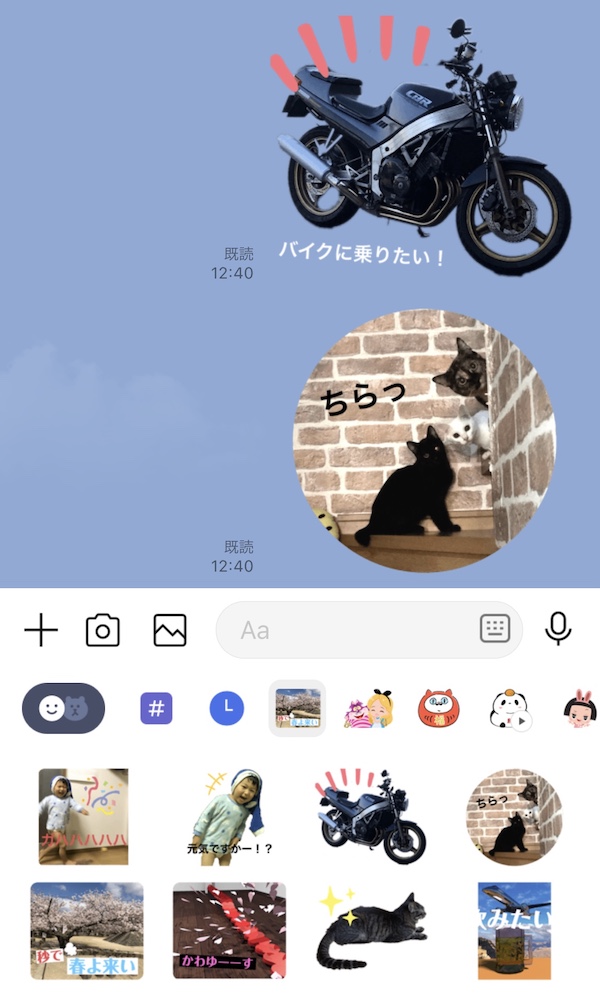Send the motorcycle sticker from the grid
The height and width of the screenshot is (1003, 600).
click(371, 816)
